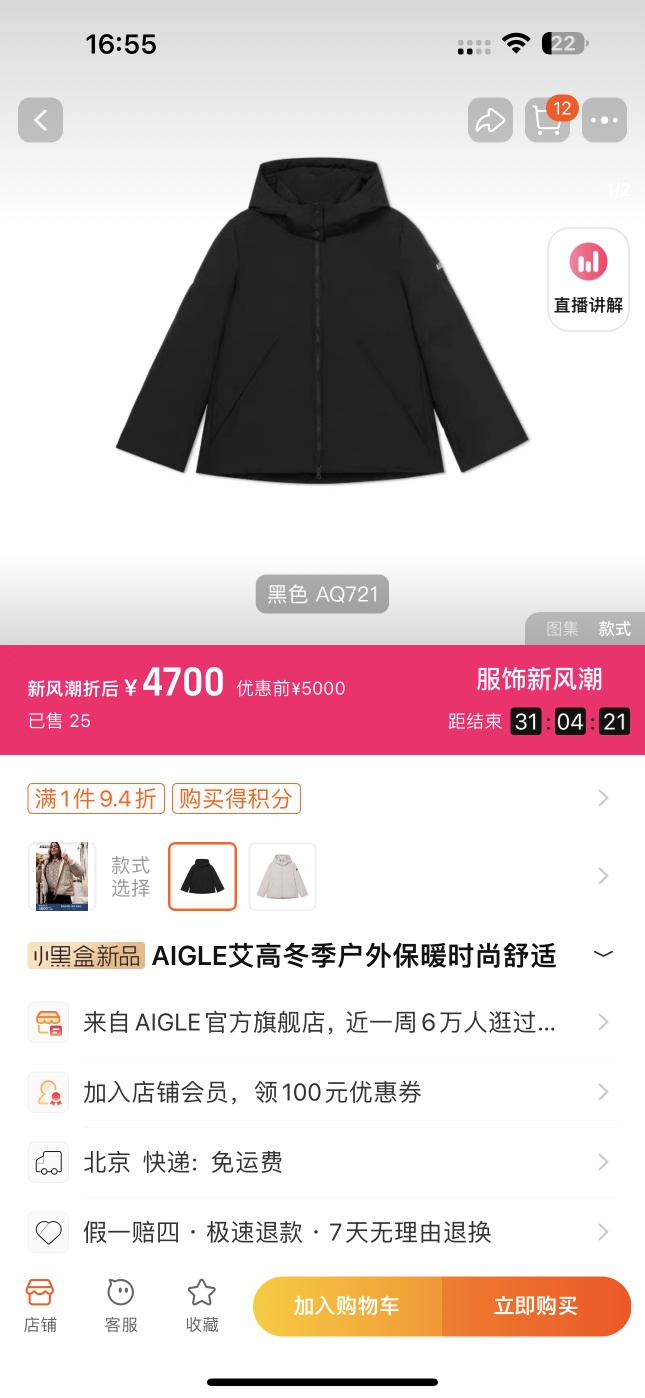Viewport: 645px width, 1398px height.
Task: Go back using the arrow icon
Action: coord(40,121)
